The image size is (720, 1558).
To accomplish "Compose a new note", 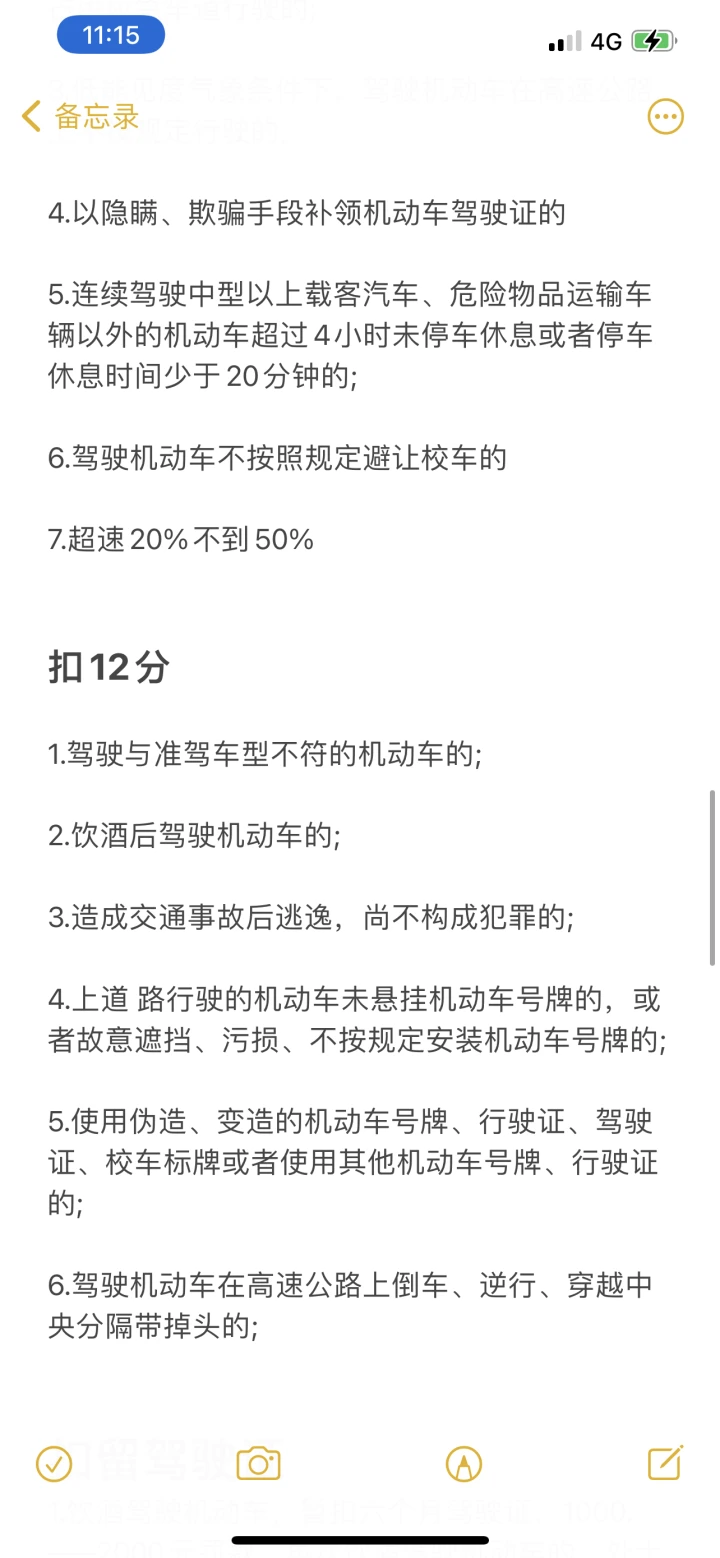I will click(665, 1463).
